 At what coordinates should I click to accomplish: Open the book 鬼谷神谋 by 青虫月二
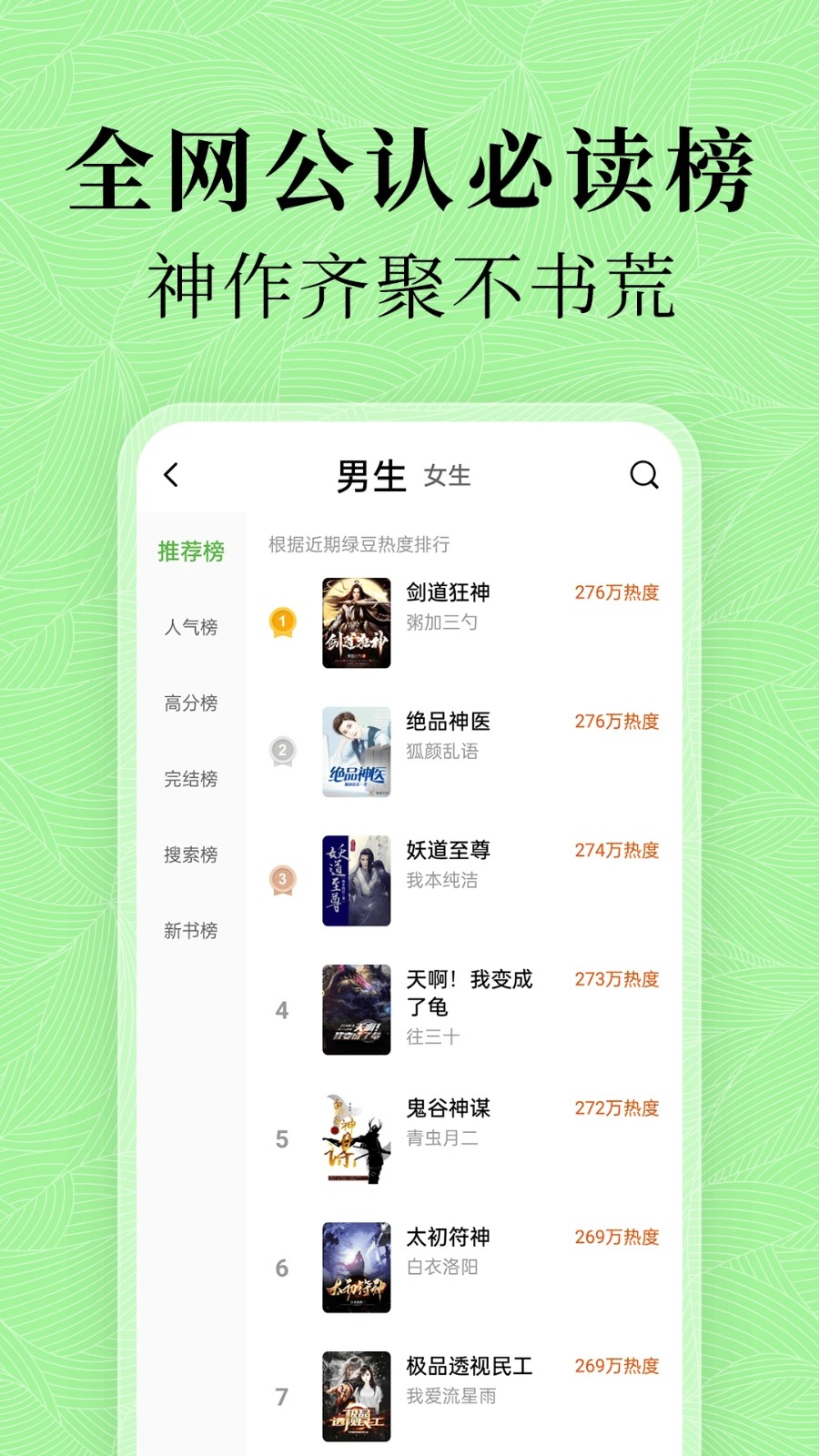pos(447,1108)
